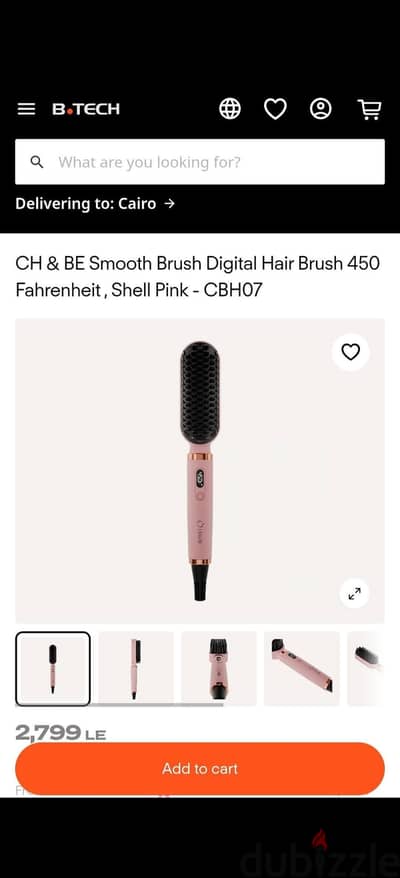Add the hair brush to wishlist
Image resolution: width=400 pixels, height=878 pixels.
pyautogui.click(x=351, y=352)
